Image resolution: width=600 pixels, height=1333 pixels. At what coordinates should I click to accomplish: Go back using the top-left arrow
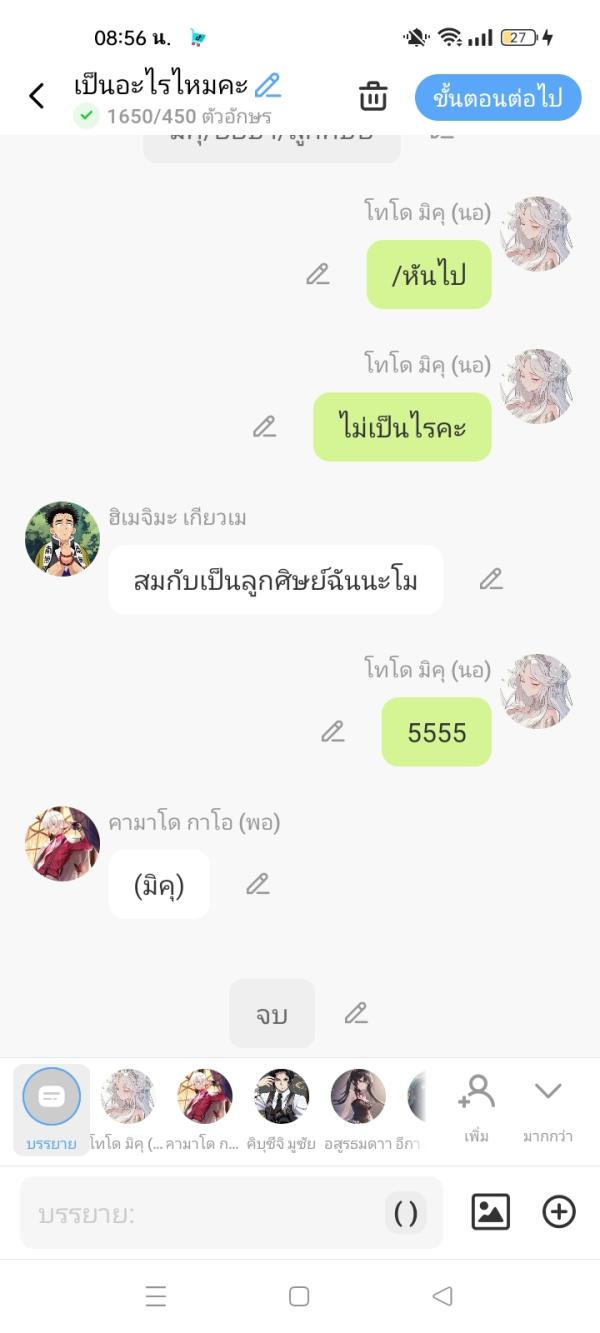[x=37, y=96]
